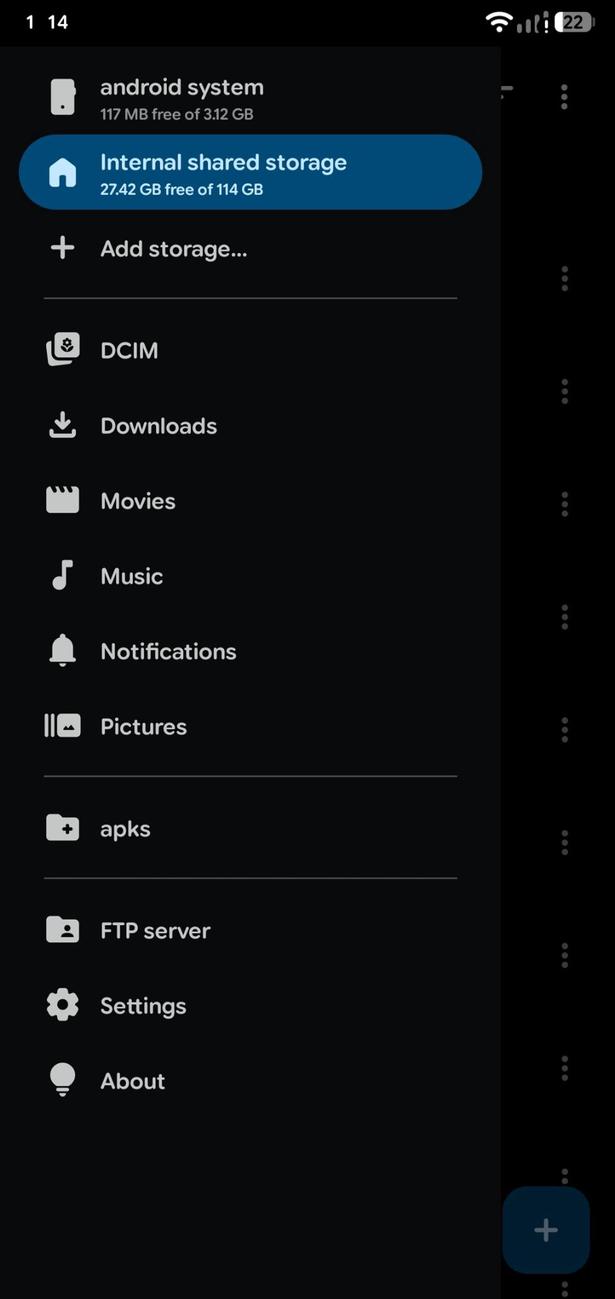This screenshot has height=1299, width=615.
Task: Open Settings from the drawer
Action: pos(143,1006)
